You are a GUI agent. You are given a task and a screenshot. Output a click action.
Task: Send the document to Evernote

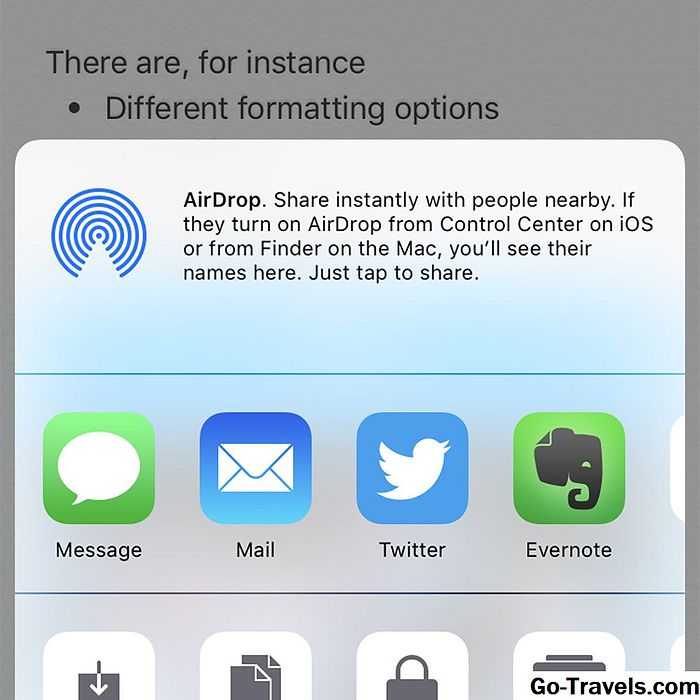point(568,468)
